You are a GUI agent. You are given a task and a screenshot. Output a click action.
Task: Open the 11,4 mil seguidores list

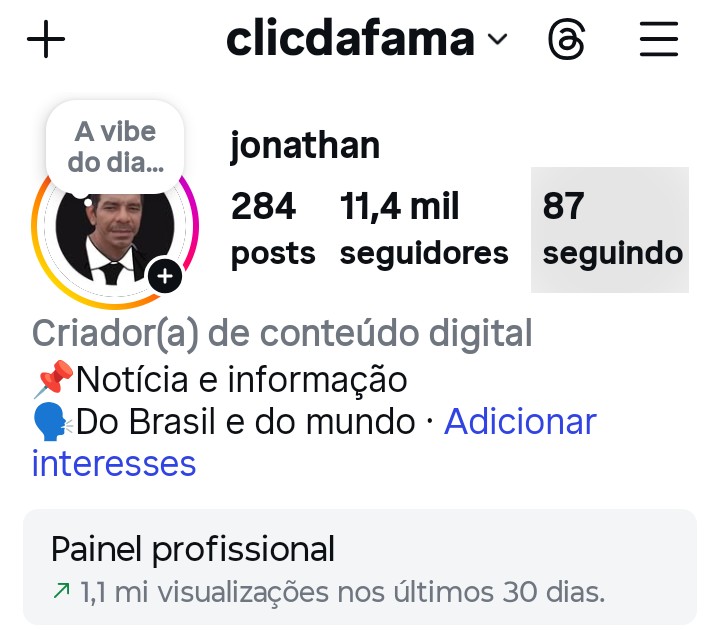(x=423, y=229)
